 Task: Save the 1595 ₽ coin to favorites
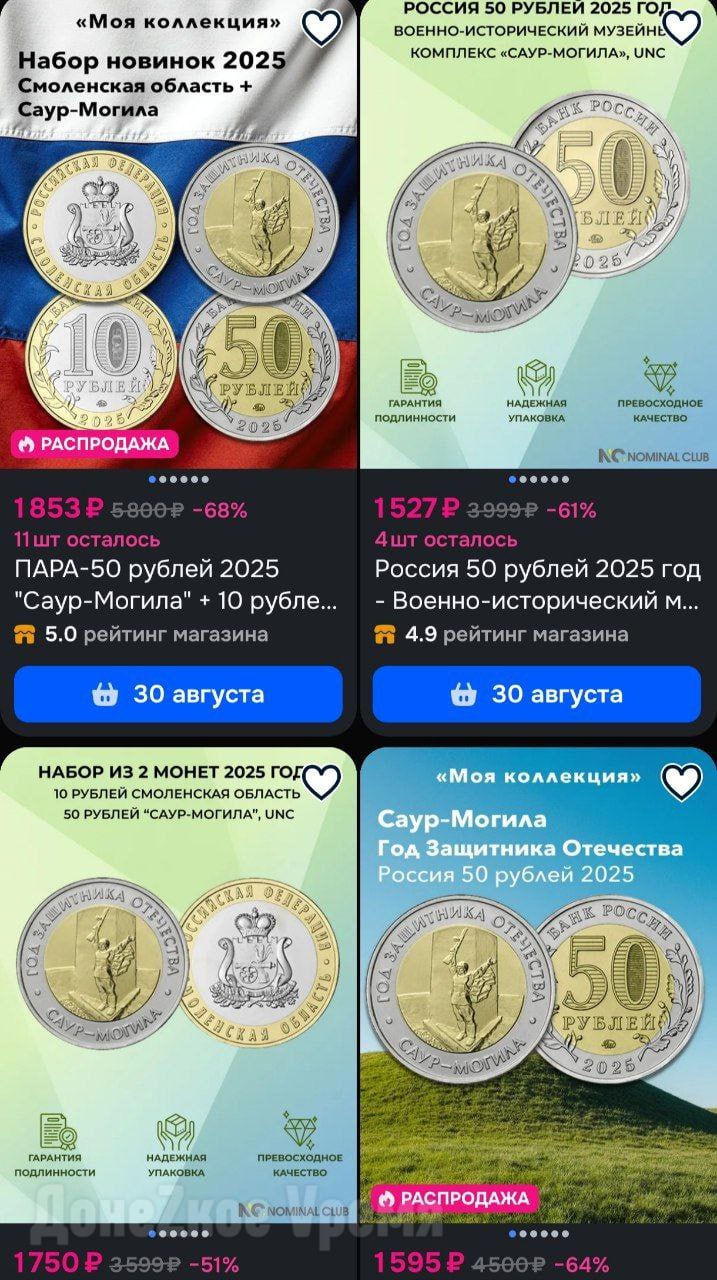click(682, 781)
